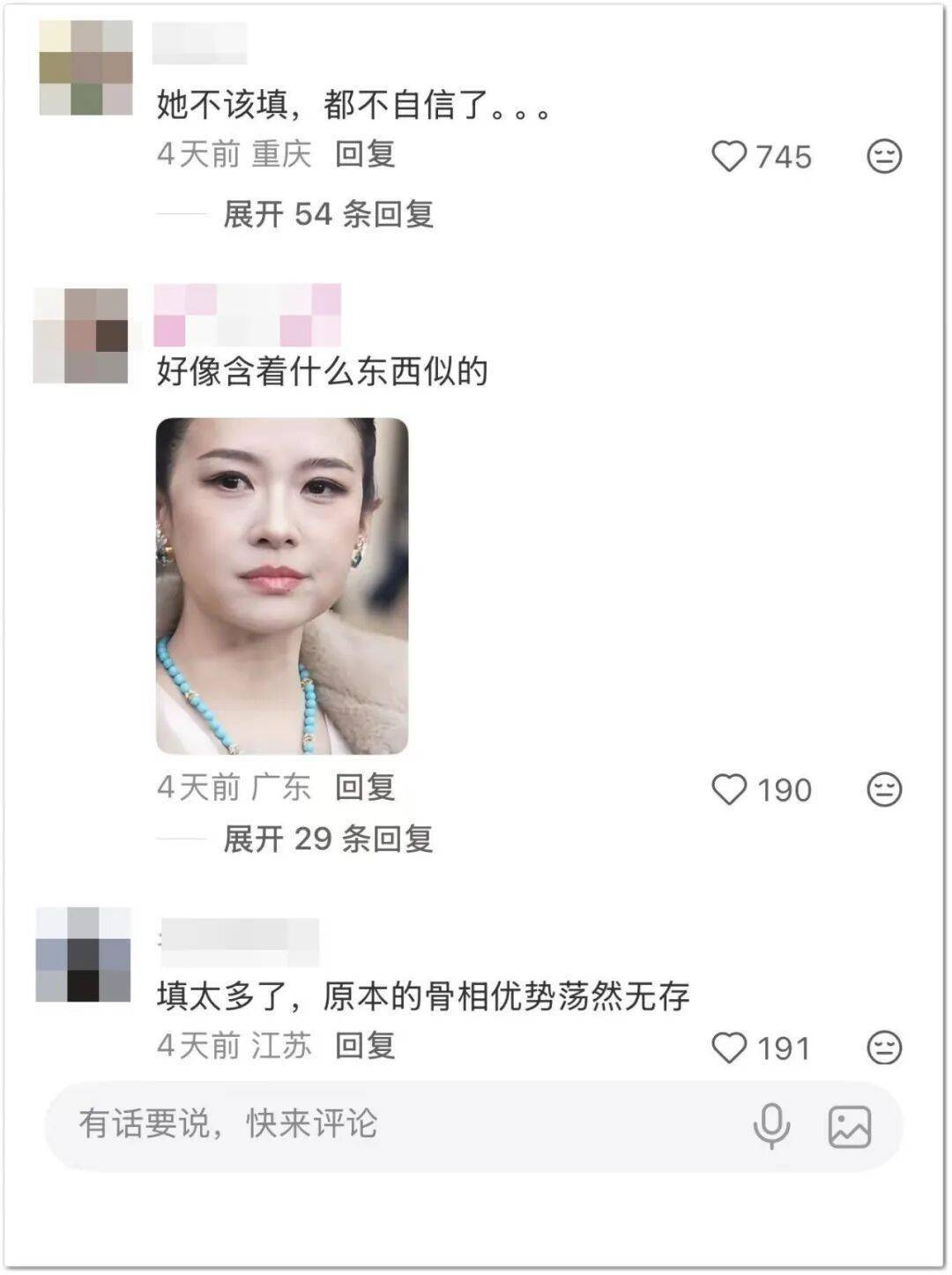
Task: Open the photo attached to the 广东 comment
Action: (282, 585)
